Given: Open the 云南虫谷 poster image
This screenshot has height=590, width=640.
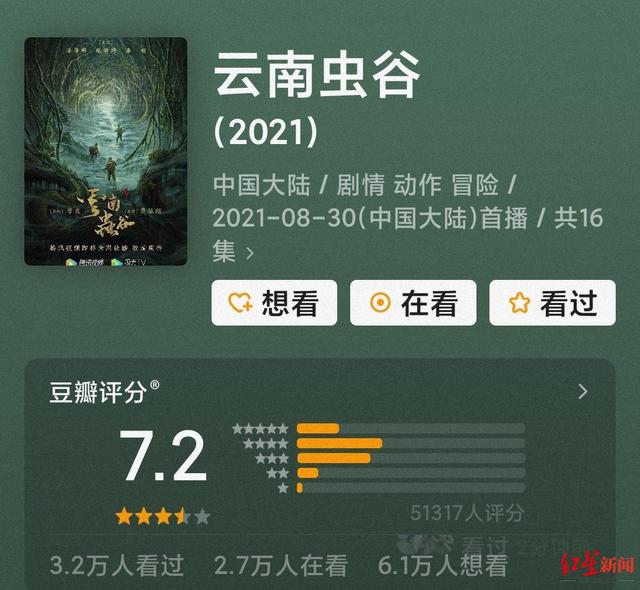Looking at the screenshot, I should [106, 152].
